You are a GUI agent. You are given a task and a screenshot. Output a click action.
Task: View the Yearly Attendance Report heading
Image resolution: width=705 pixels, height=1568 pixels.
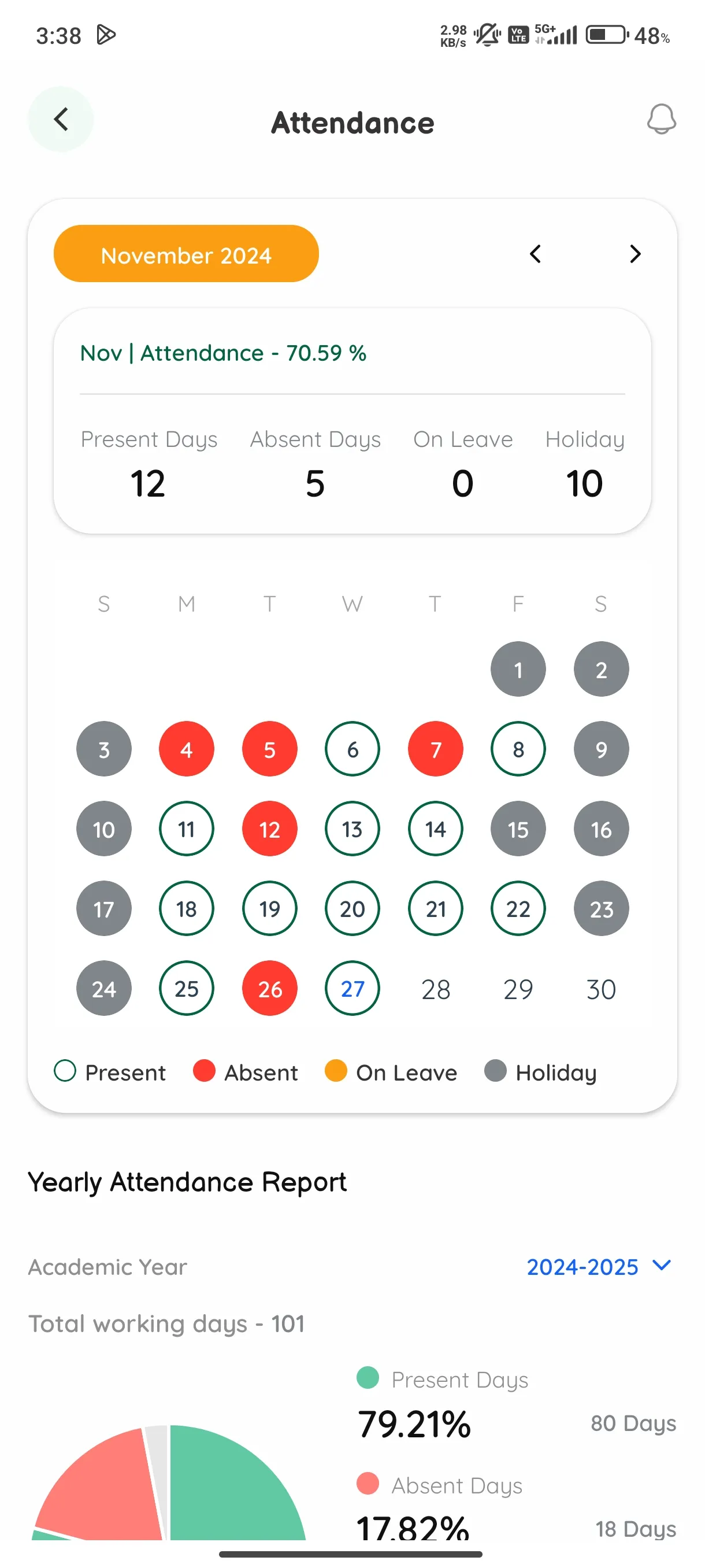click(x=187, y=1181)
